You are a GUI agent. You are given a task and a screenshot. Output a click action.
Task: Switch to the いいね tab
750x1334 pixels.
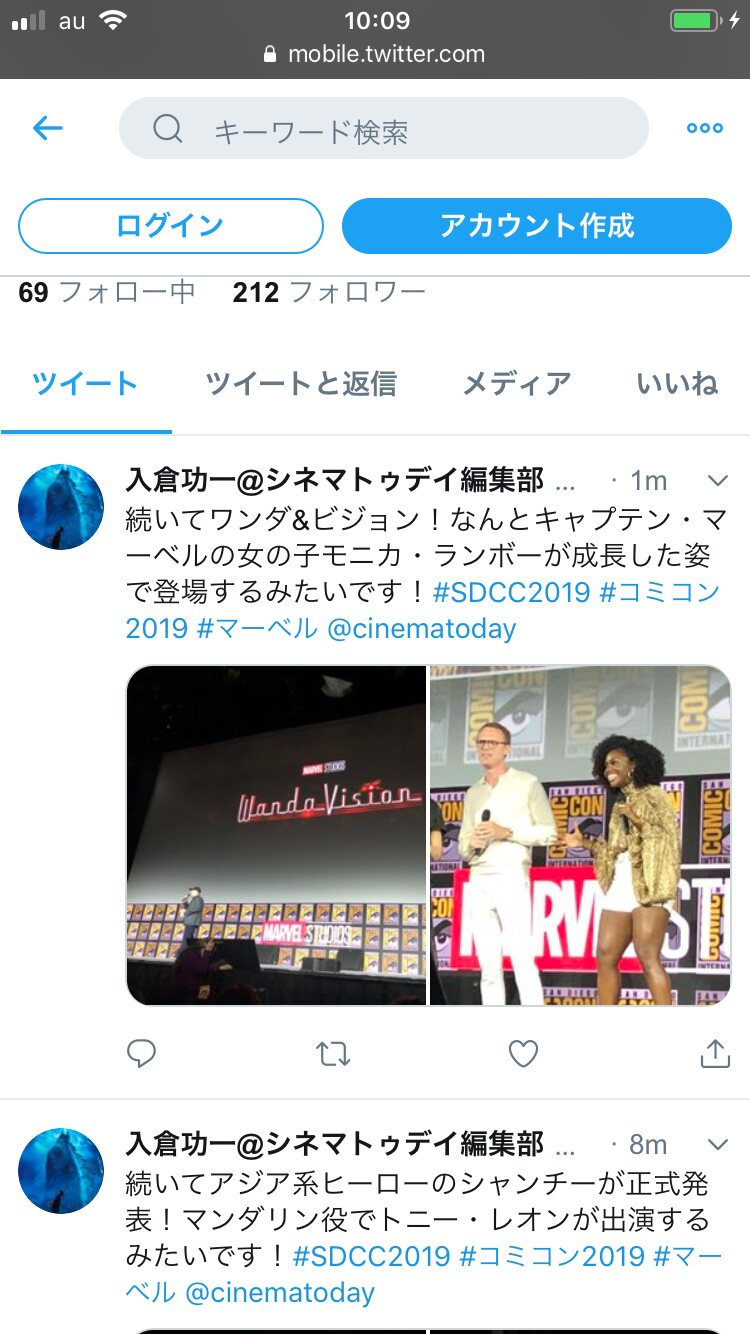pos(678,383)
